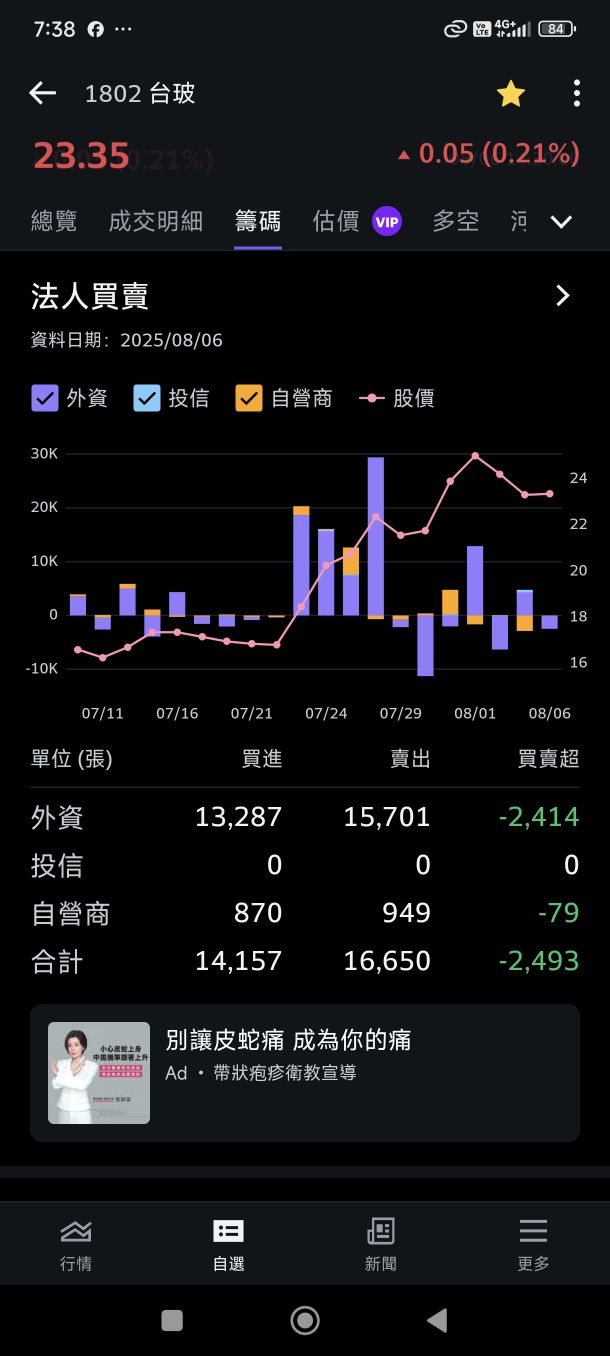Image resolution: width=610 pixels, height=1356 pixels.
Task: Switch to the 成交明細 tab
Action: (x=155, y=221)
